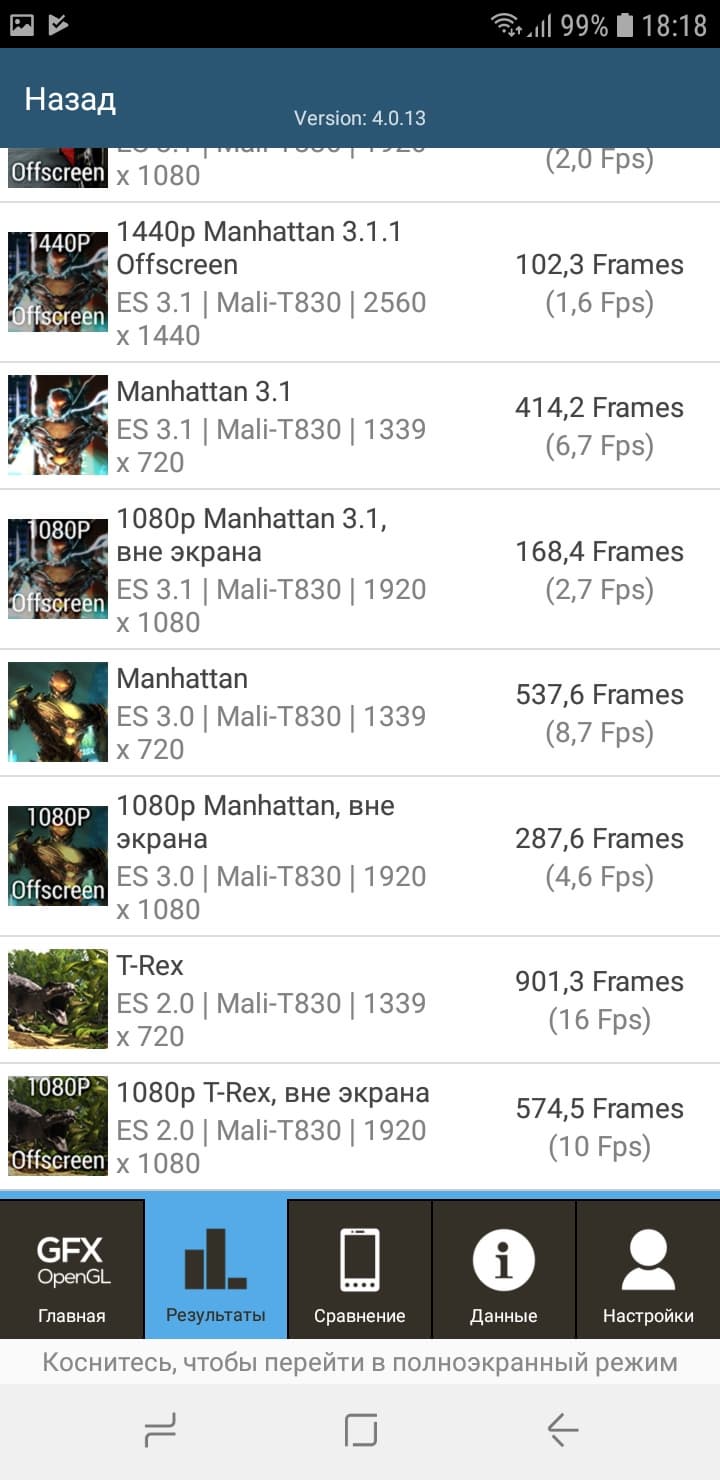
Task: Open 1080p Manhattan 3.1, вне экрана result
Action: [360, 569]
